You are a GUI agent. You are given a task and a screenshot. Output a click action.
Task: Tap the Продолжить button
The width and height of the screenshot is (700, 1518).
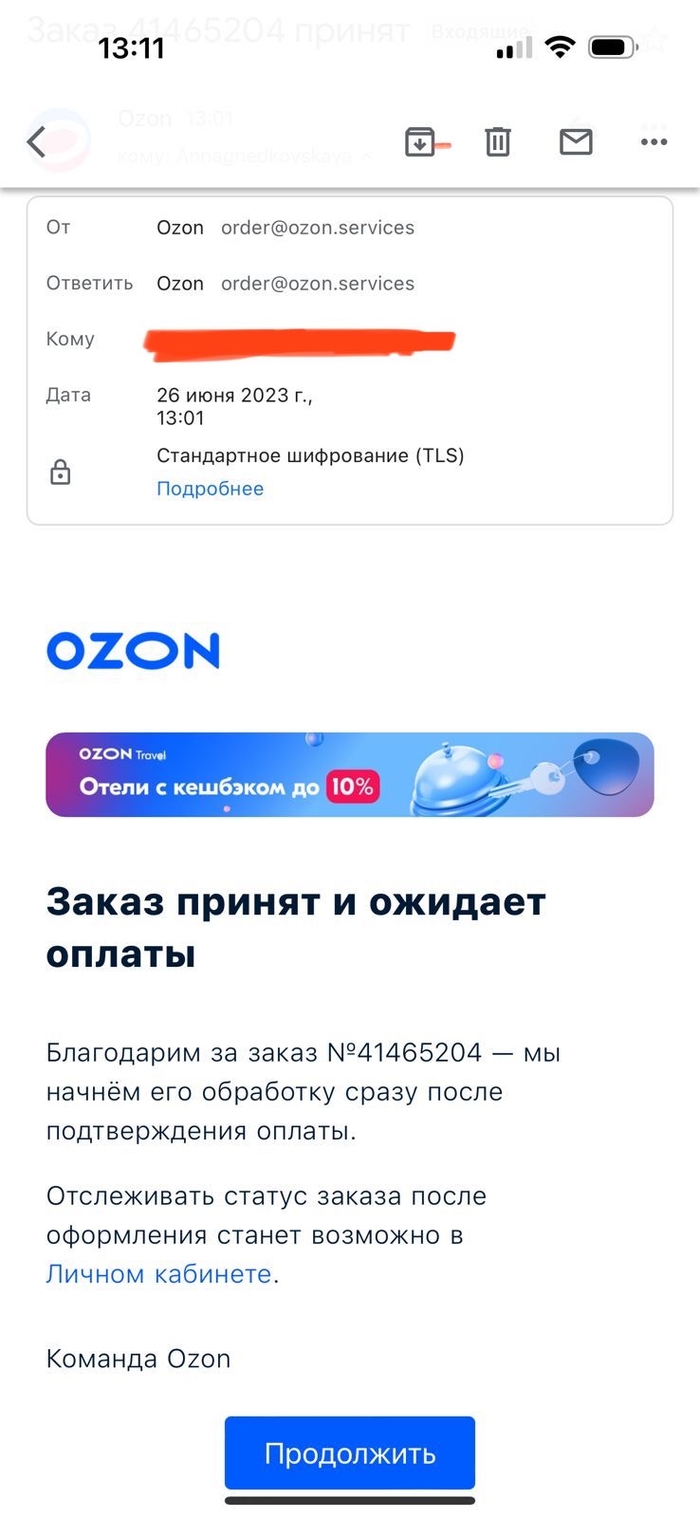(349, 1453)
